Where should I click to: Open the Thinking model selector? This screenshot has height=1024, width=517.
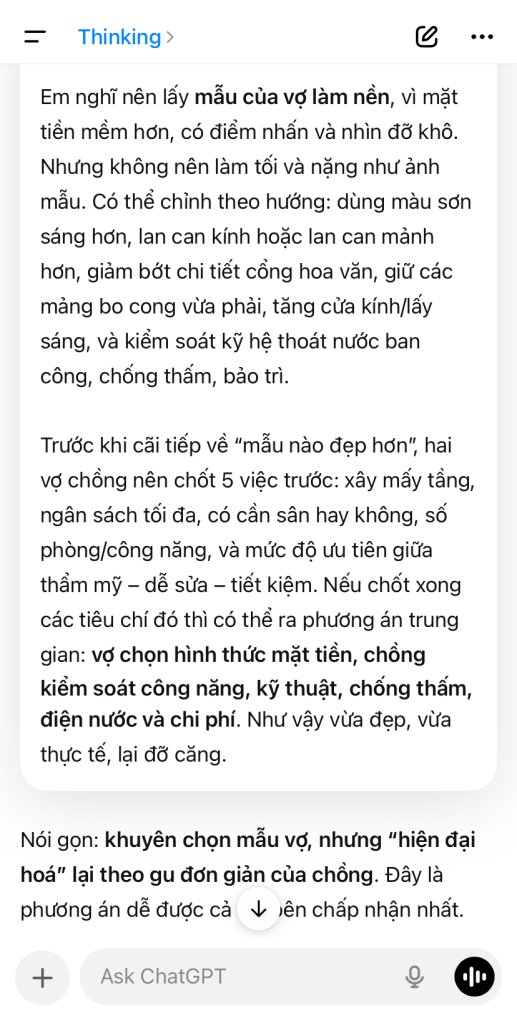click(126, 37)
